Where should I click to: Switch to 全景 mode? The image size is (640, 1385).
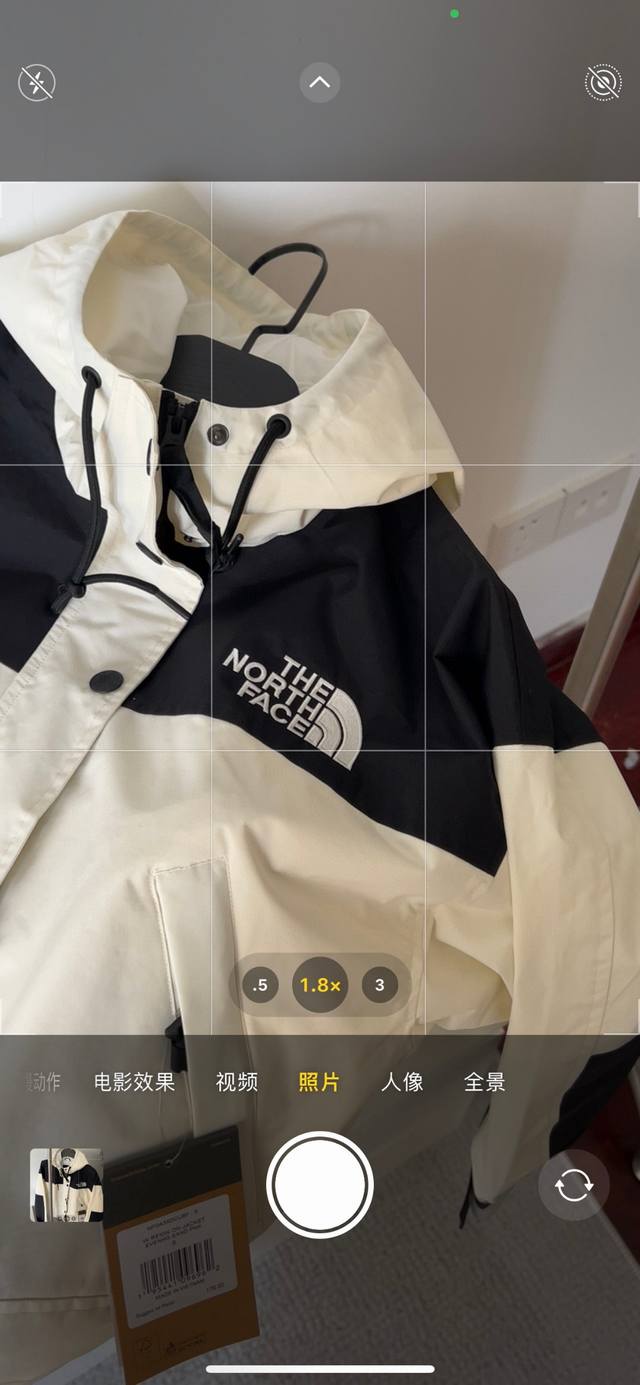pos(484,1081)
